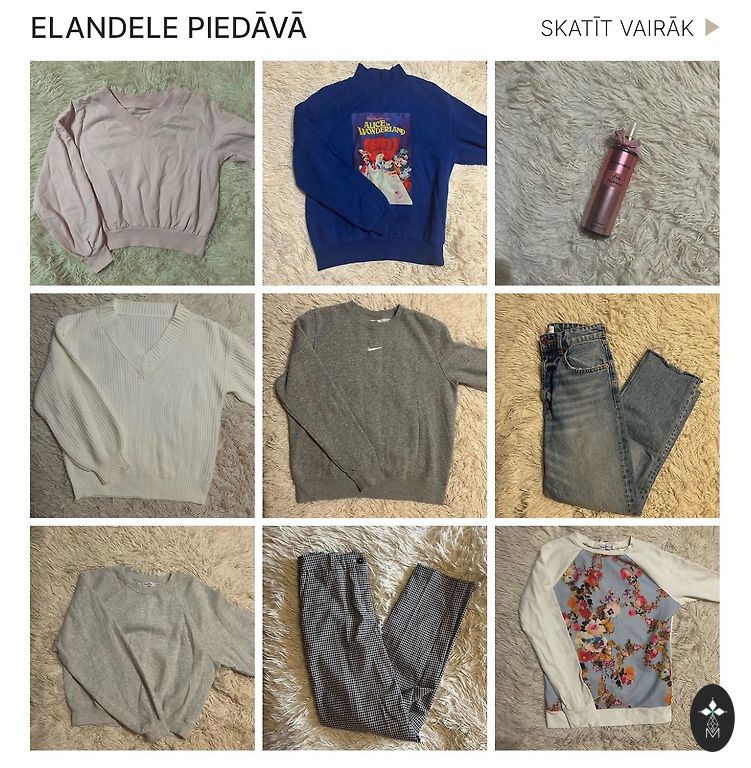View the blue denim jeans item
Viewport: 751px width, 768px height.
point(607,405)
